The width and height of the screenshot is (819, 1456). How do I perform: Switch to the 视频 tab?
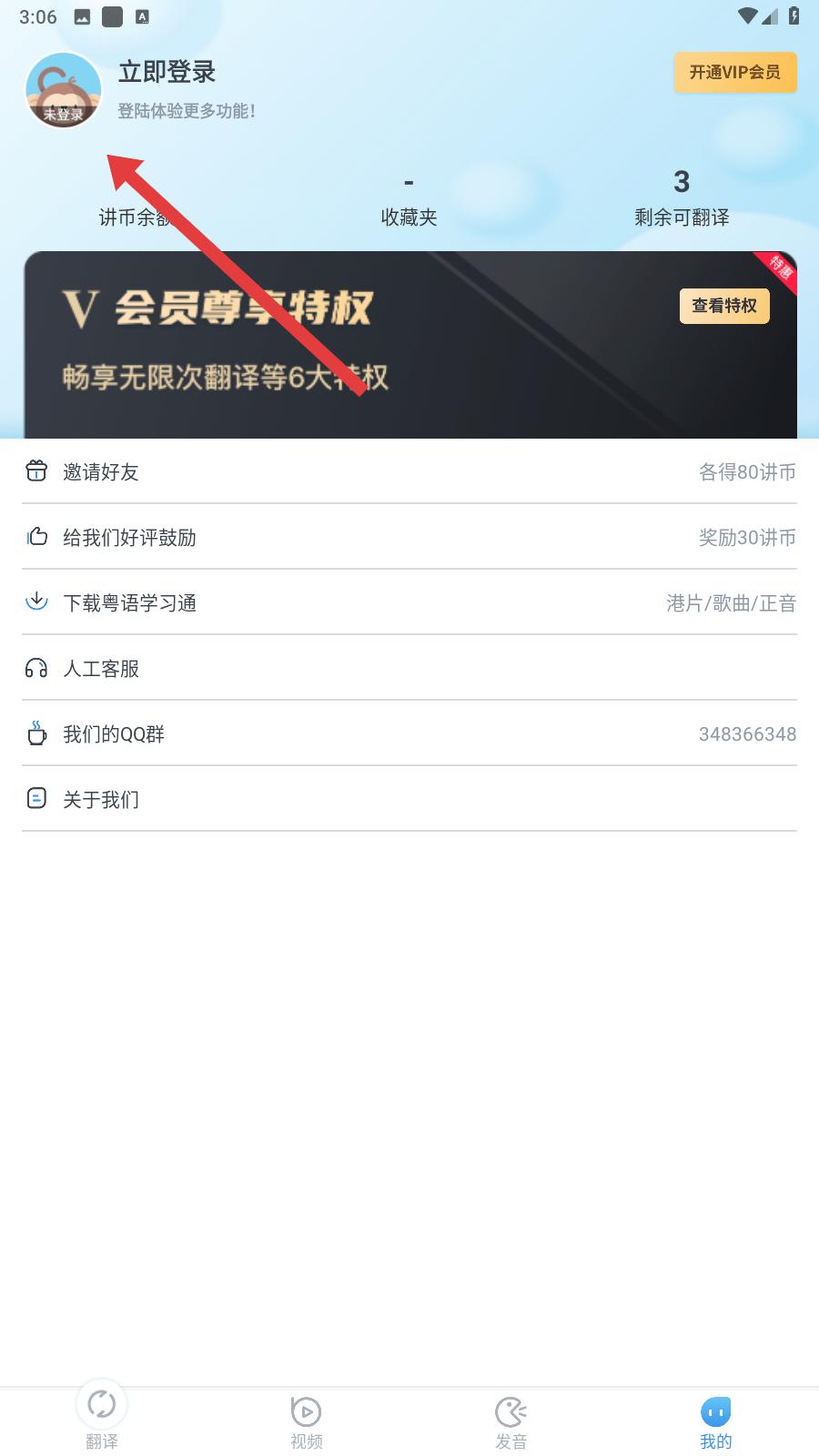tap(307, 1421)
